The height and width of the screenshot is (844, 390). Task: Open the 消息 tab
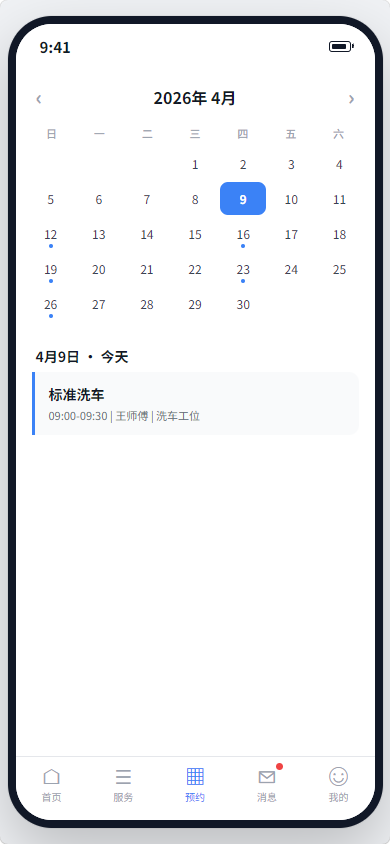pyautogui.click(x=267, y=785)
